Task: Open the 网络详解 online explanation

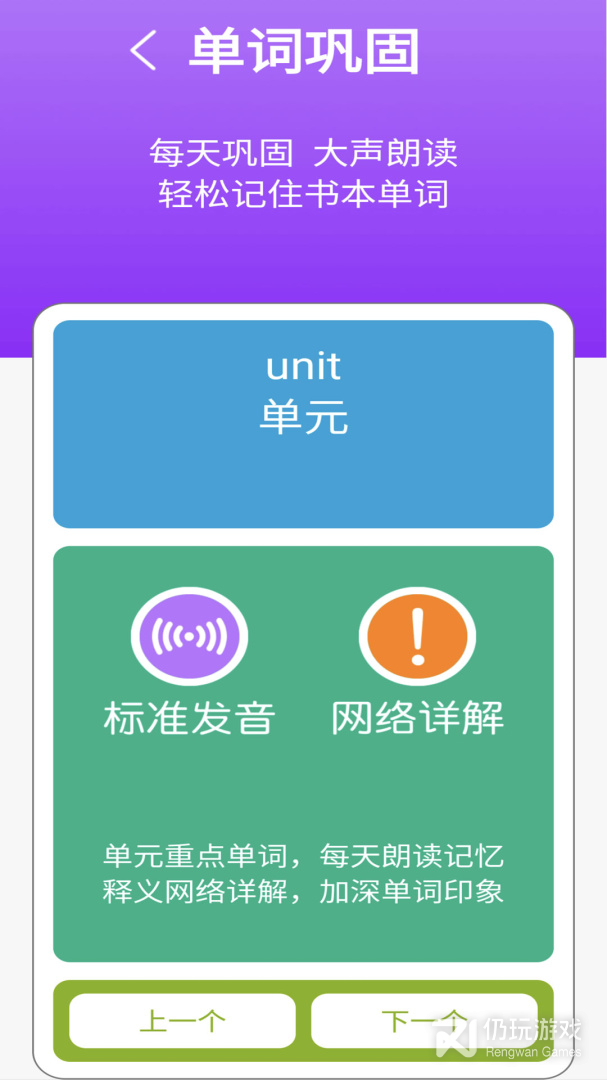Action: click(x=417, y=636)
